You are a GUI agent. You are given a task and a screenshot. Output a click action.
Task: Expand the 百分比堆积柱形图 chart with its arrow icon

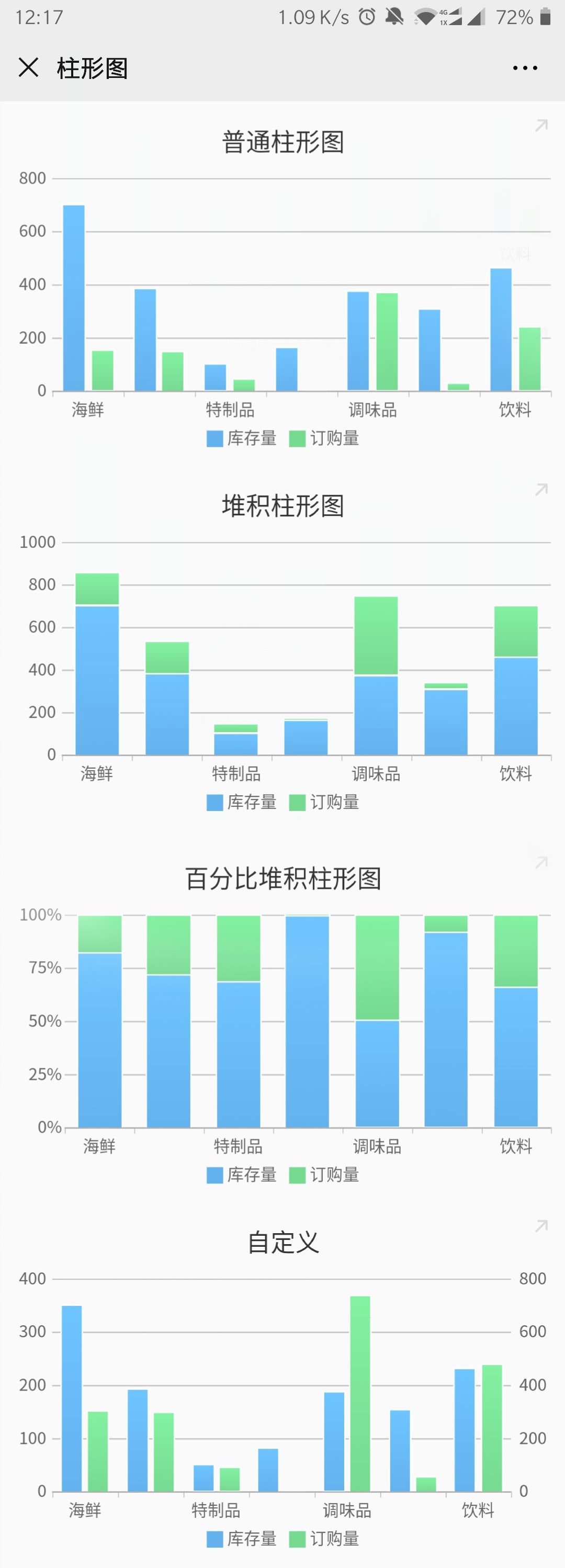541,863
